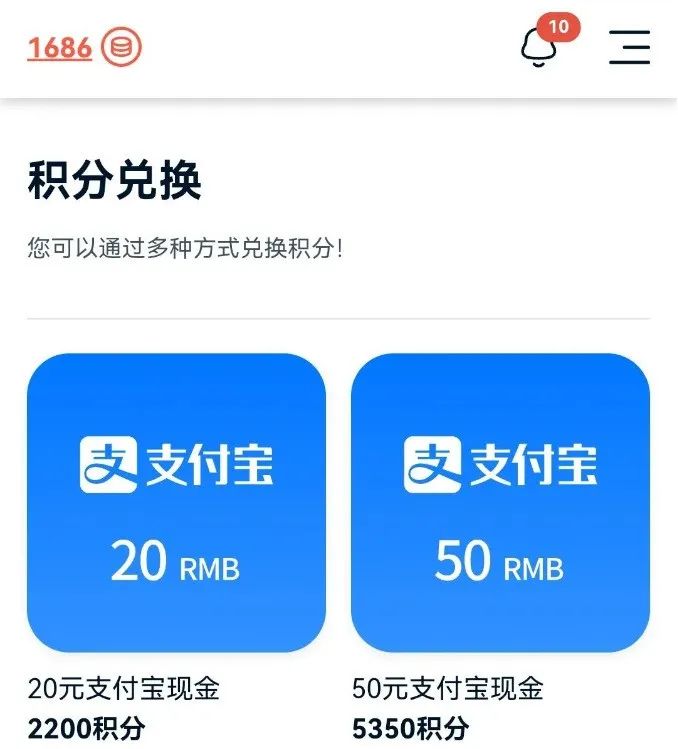
Task: Open the hamburger menu
Action: pyautogui.click(x=629, y=47)
